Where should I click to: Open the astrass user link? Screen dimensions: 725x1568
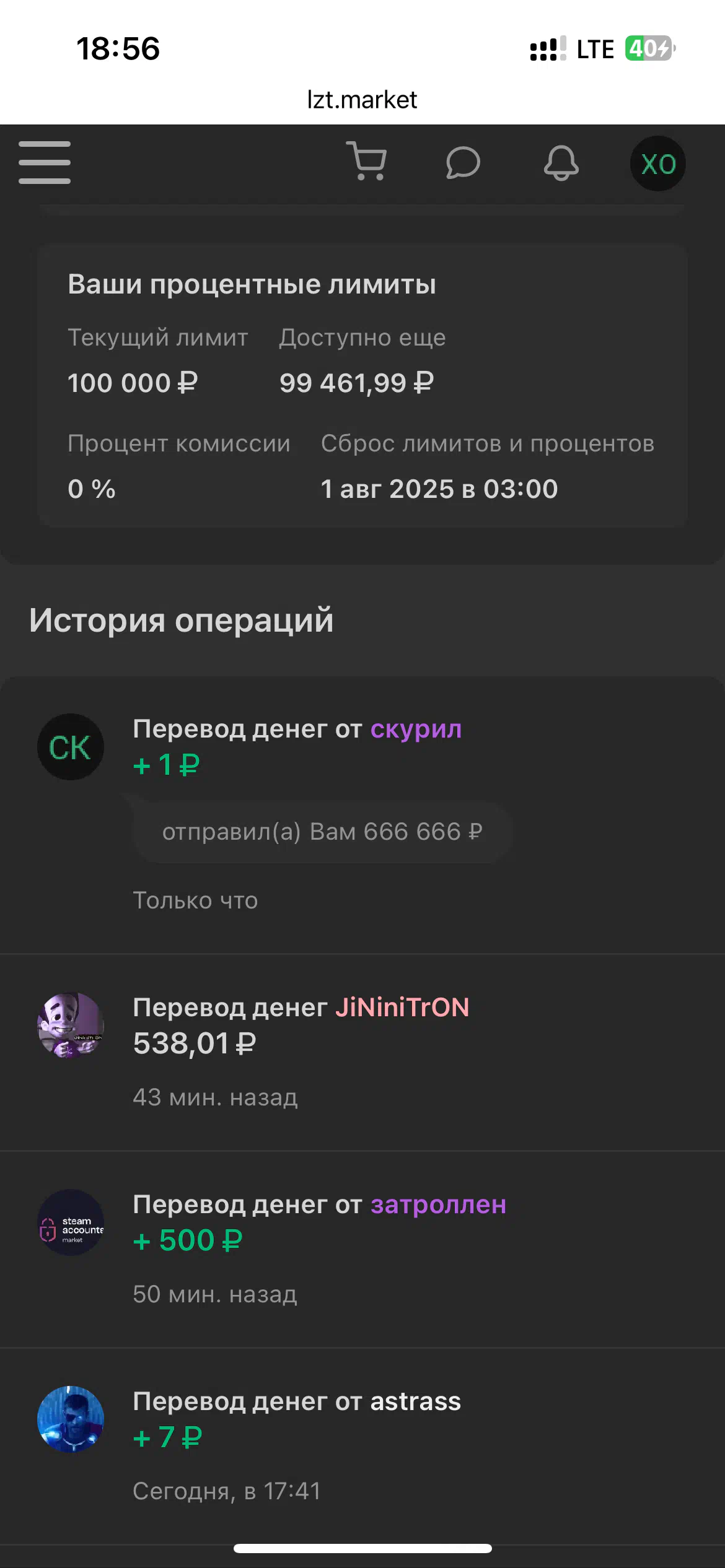(x=415, y=1401)
